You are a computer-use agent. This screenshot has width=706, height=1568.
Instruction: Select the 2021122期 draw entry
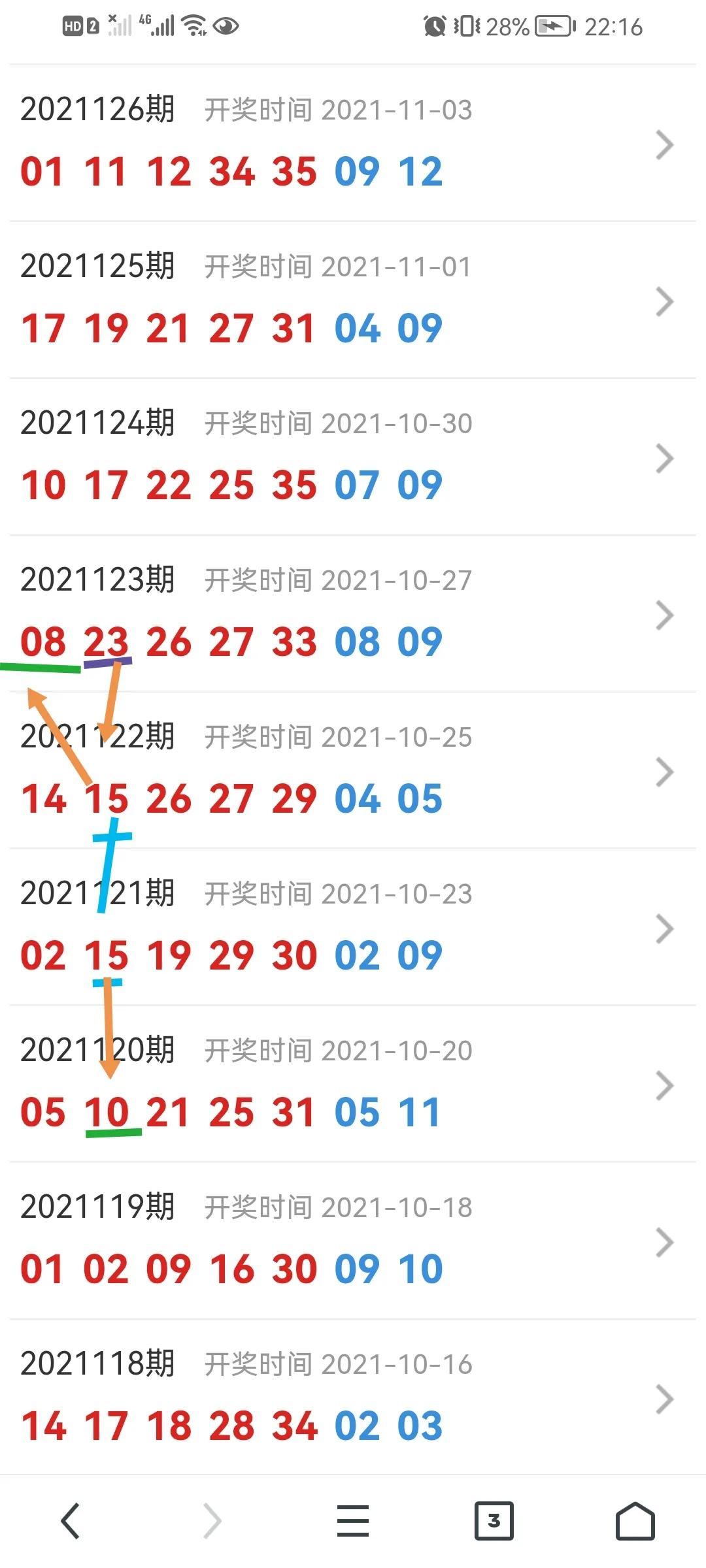pyautogui.click(x=353, y=770)
